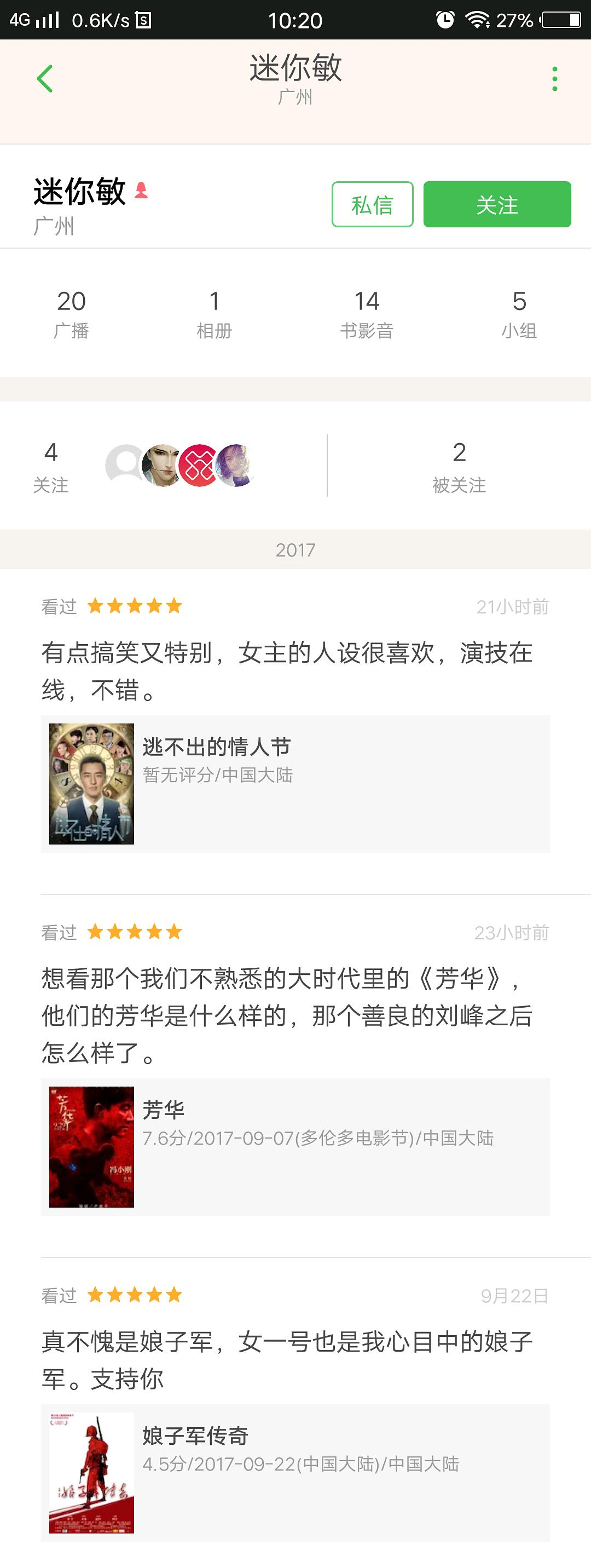
Task: Open the three-dot overflow menu
Action: pyautogui.click(x=554, y=79)
